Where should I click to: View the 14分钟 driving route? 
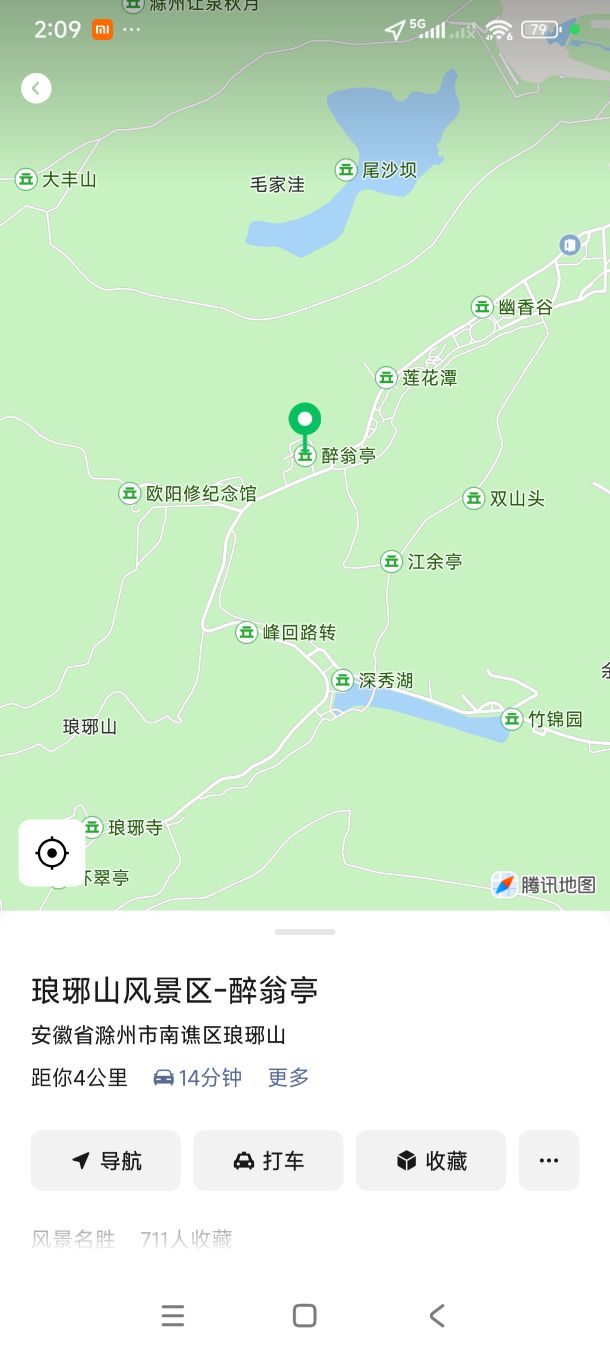pos(197,1077)
